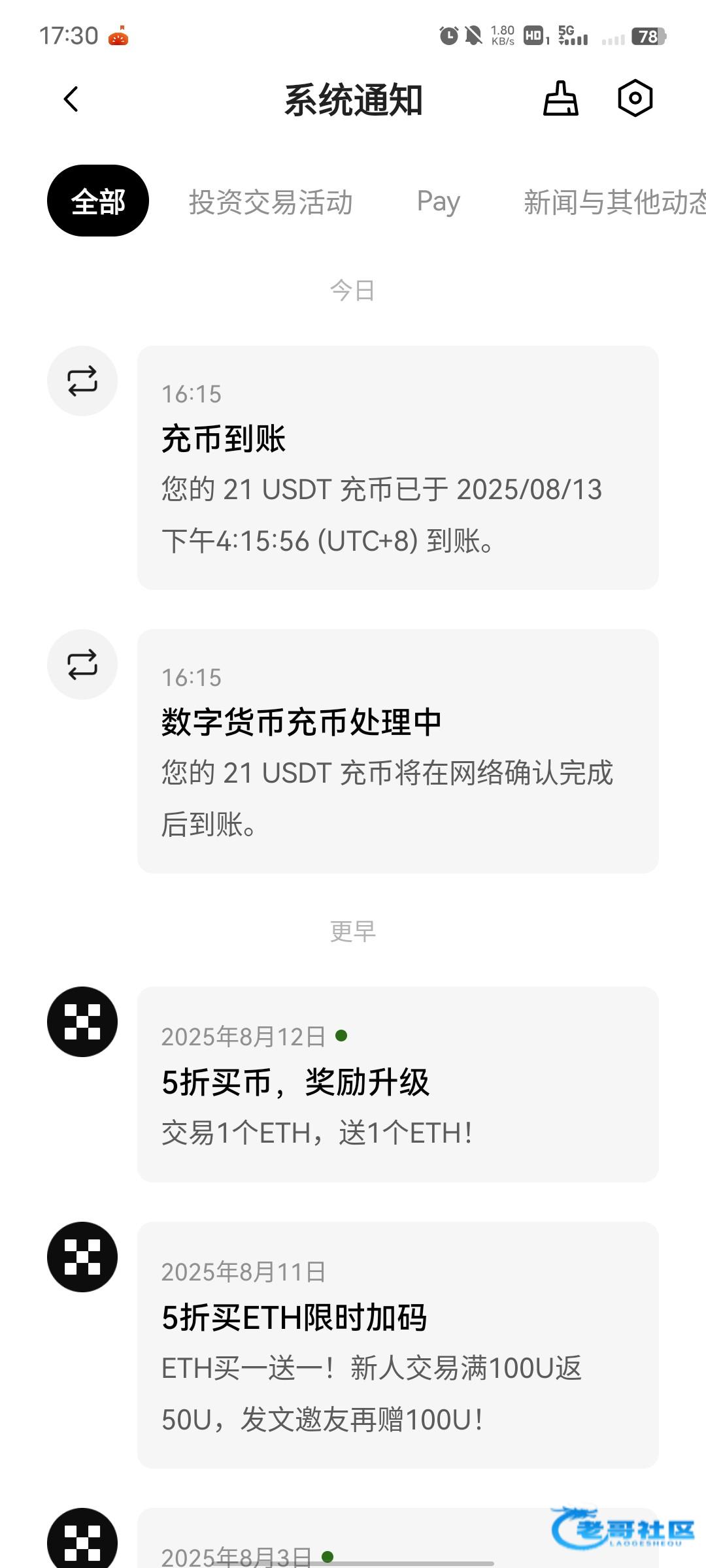Clear all notifications with the broom icon
Screen dimensions: 706x1568
pos(561,99)
